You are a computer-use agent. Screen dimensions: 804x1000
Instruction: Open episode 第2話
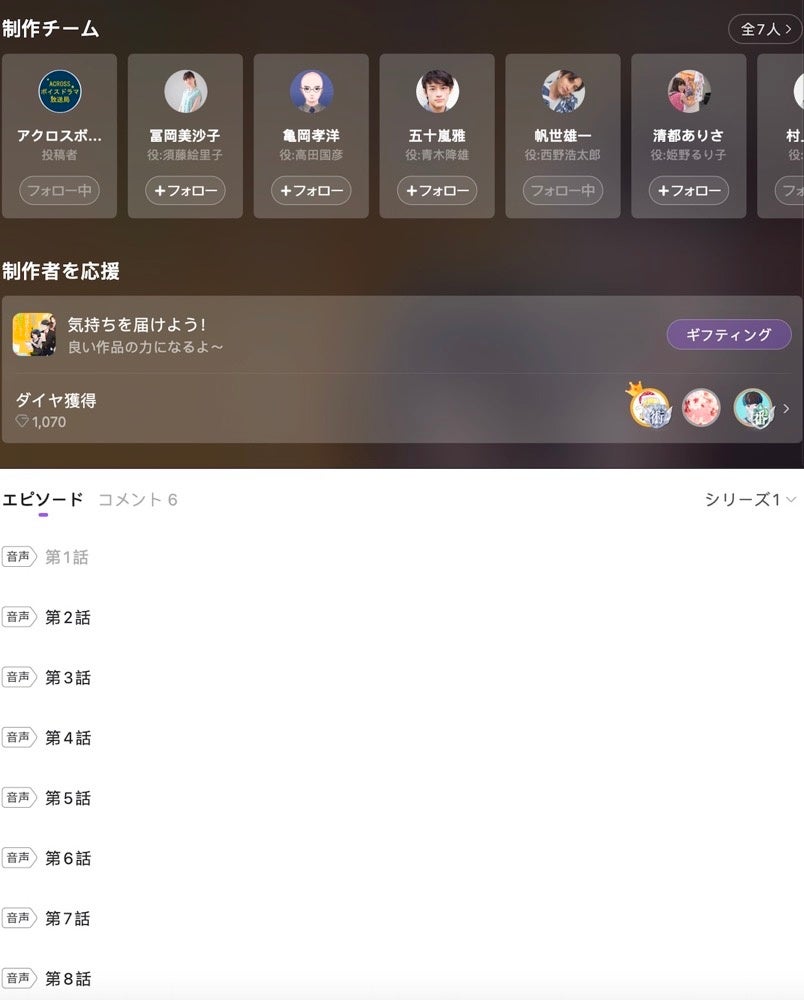point(67,617)
